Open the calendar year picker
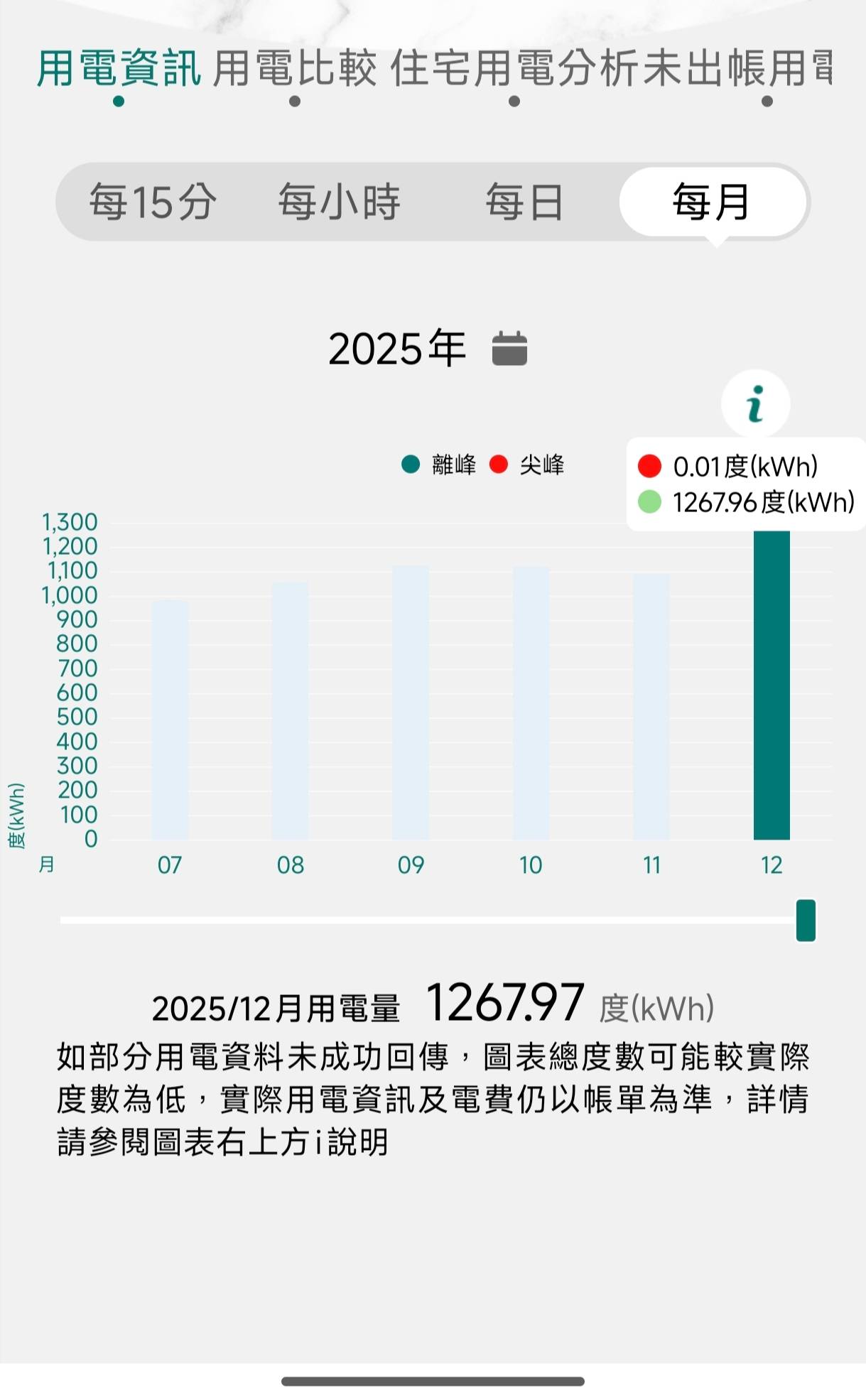This screenshot has width=866, height=1400. click(x=509, y=349)
